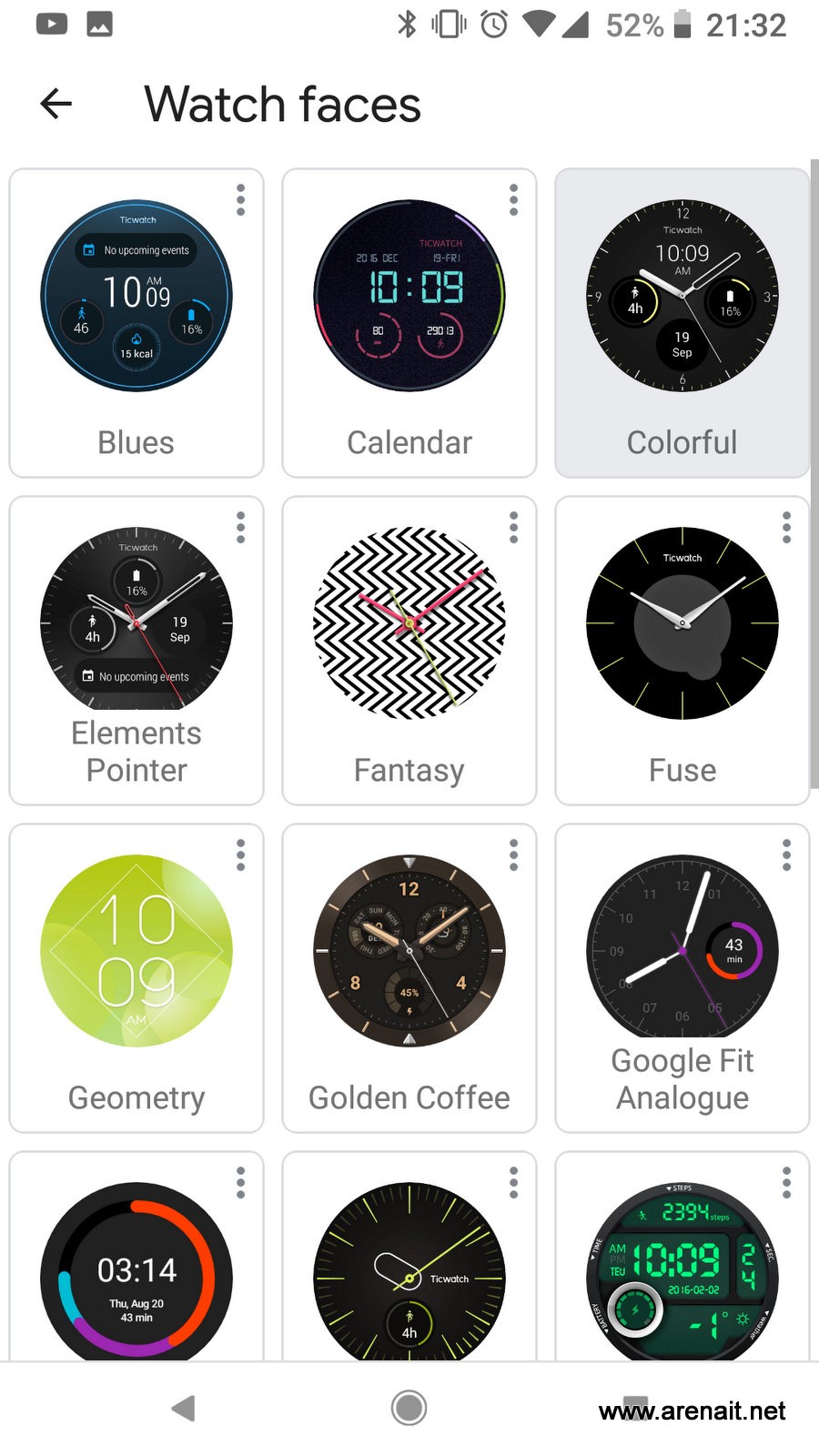Select the Fantasy zigzag watch face

tap(409, 651)
